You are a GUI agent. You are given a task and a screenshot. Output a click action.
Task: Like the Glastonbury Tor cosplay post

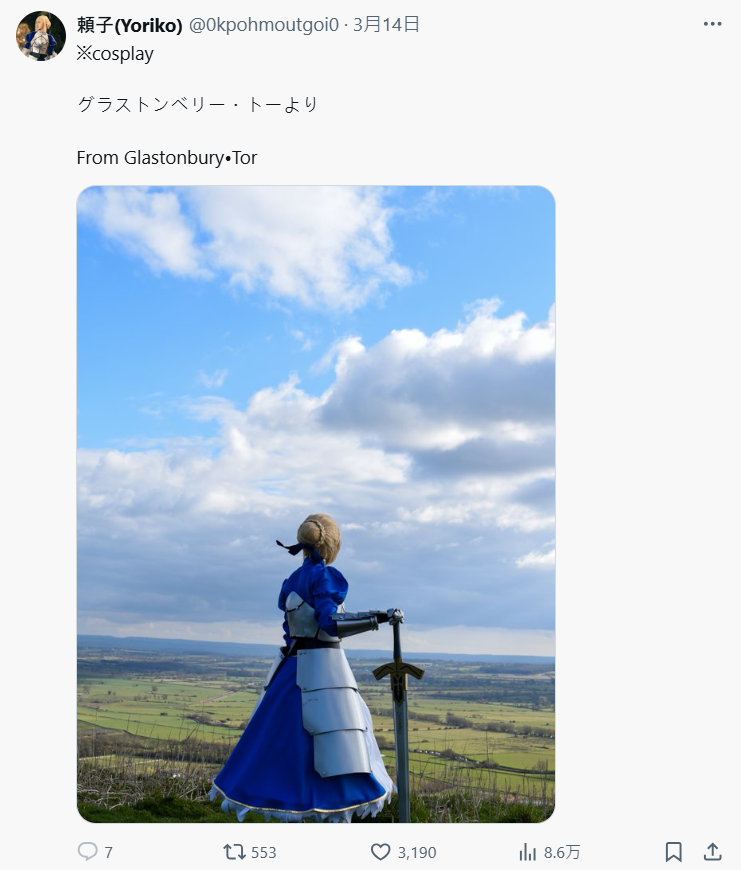point(381,852)
